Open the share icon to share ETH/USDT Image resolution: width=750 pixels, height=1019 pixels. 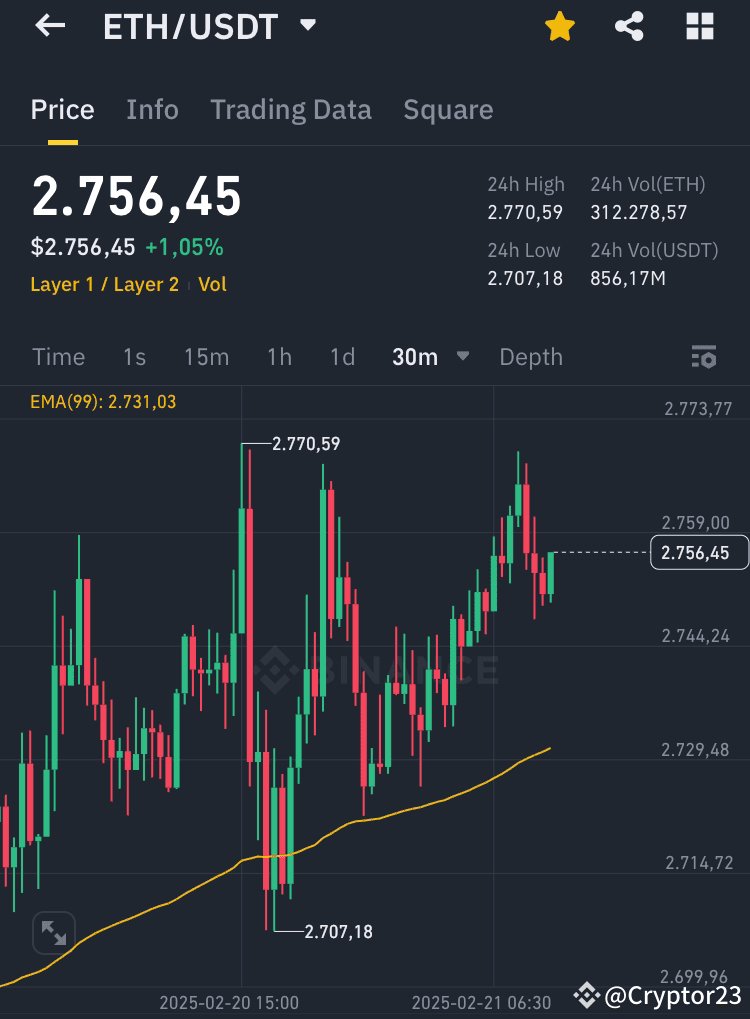(x=628, y=27)
